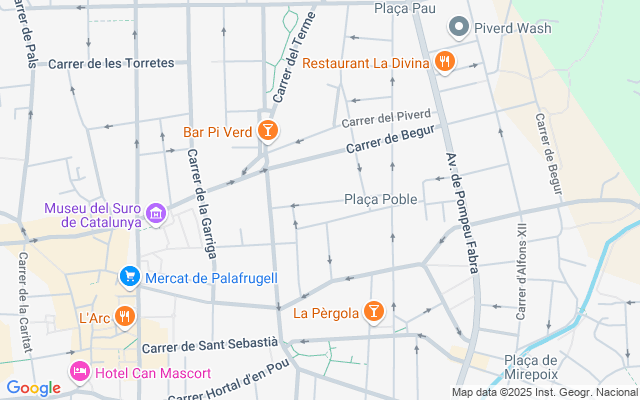Screen dimensions: 640x400
Task: Open the Hotel Can Mascort pin
Action: coord(78,372)
